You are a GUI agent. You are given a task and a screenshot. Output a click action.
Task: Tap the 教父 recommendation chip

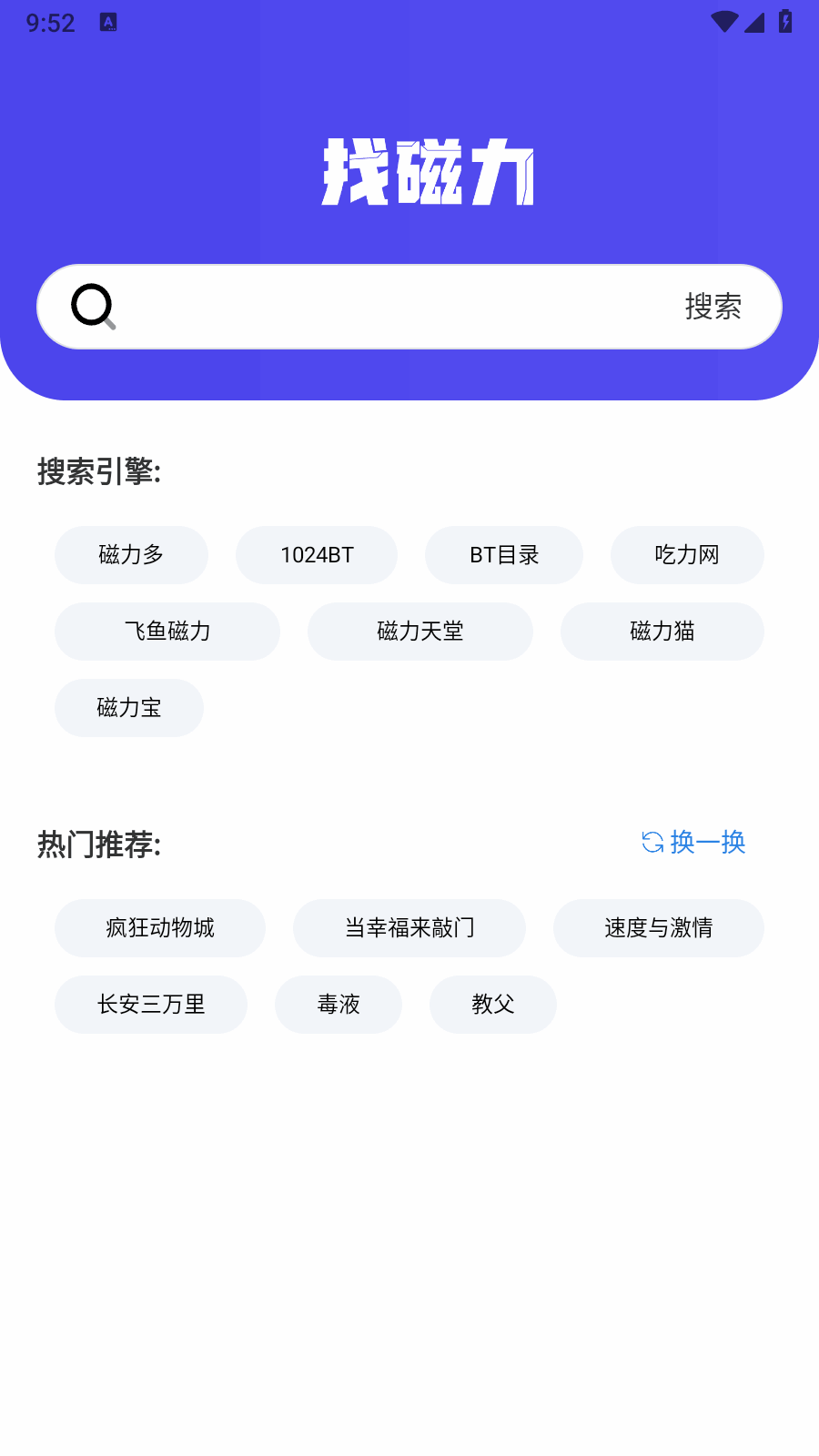tap(493, 1005)
